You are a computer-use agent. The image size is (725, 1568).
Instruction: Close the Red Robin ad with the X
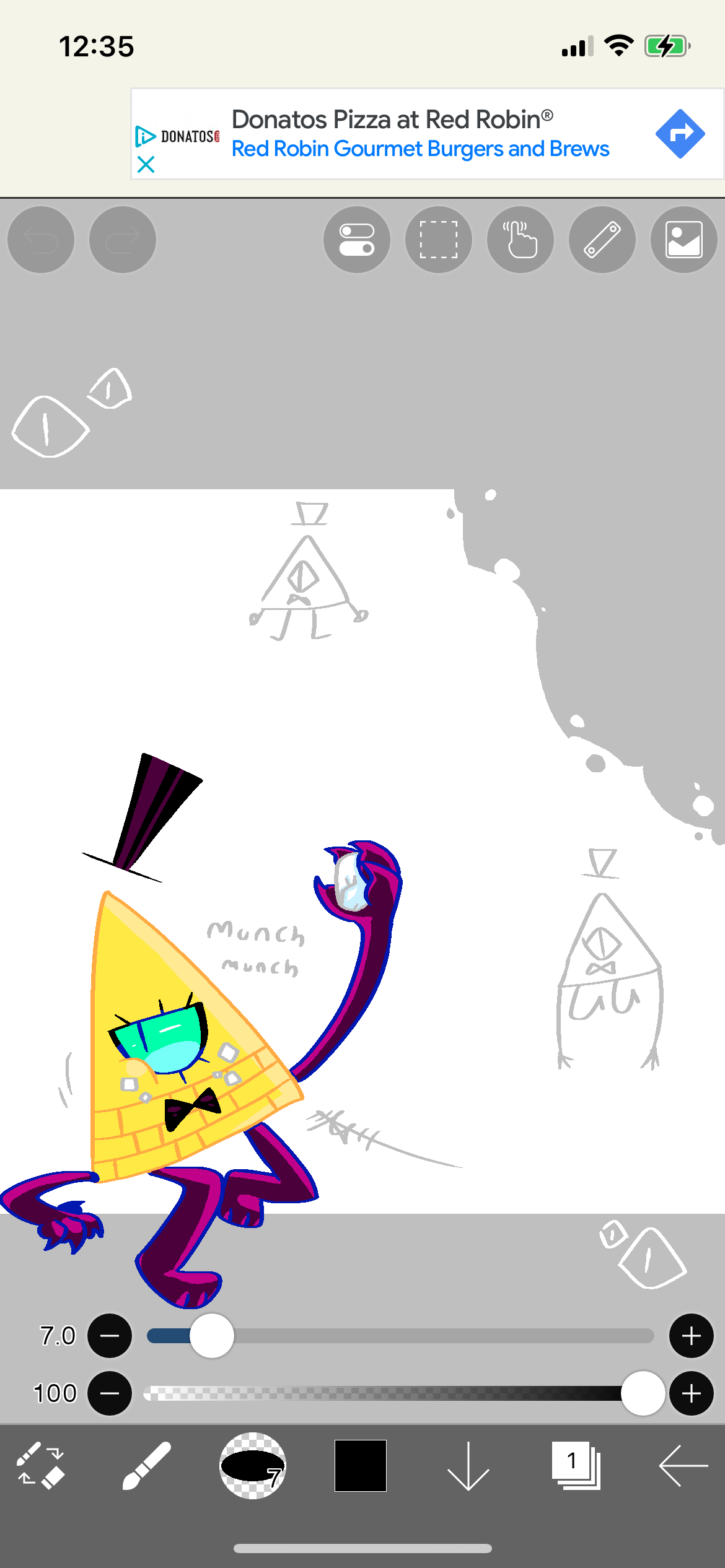coord(146,165)
